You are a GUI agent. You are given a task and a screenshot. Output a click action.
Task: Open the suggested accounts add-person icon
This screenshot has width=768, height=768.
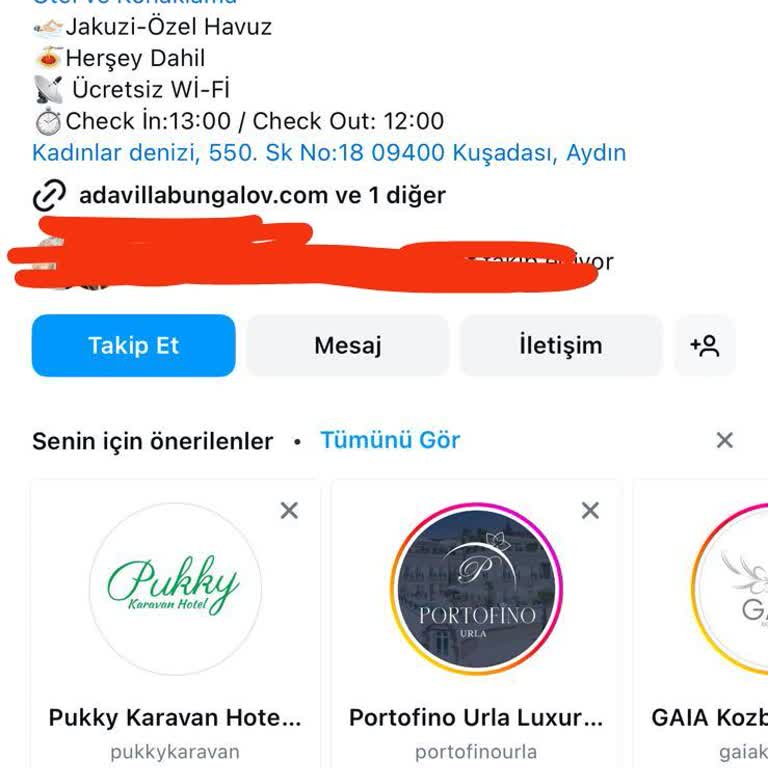pos(705,346)
